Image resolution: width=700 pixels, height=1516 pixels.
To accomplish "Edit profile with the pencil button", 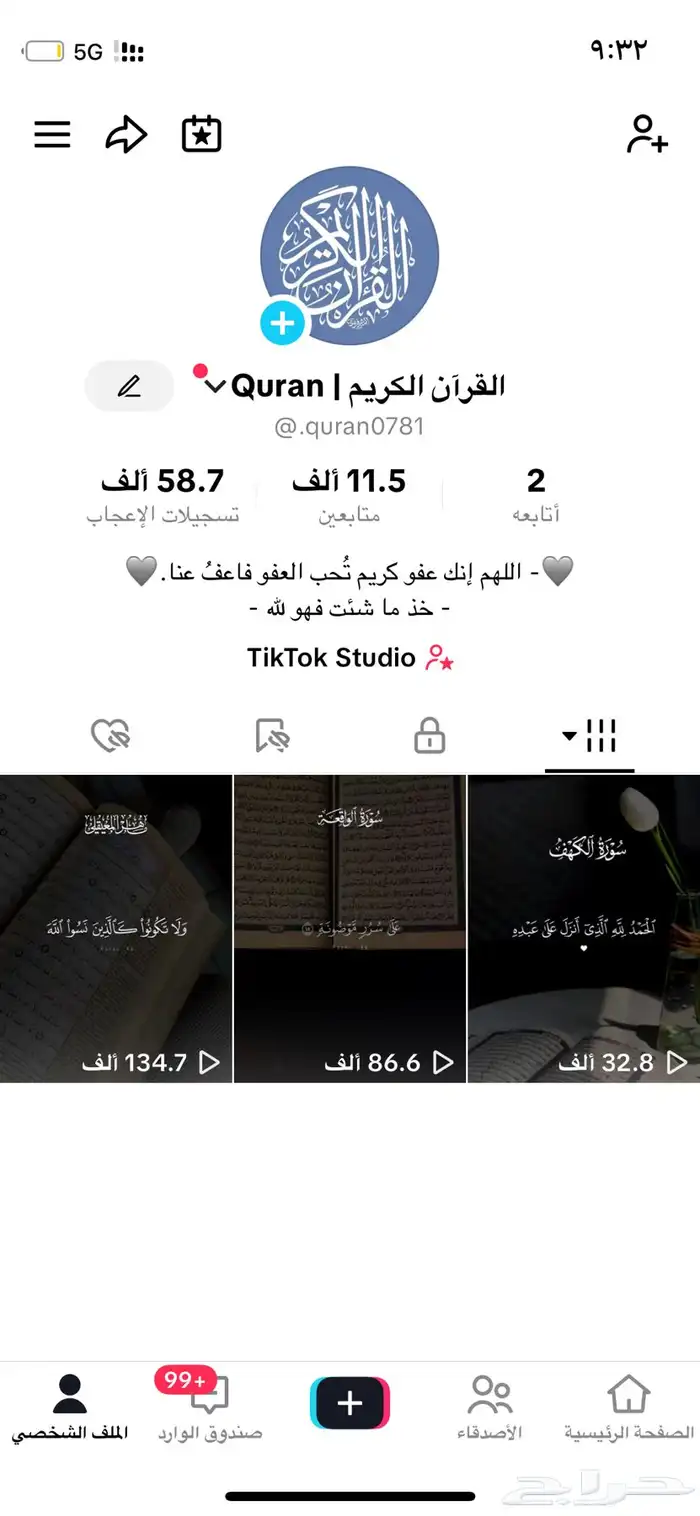I will [129, 386].
